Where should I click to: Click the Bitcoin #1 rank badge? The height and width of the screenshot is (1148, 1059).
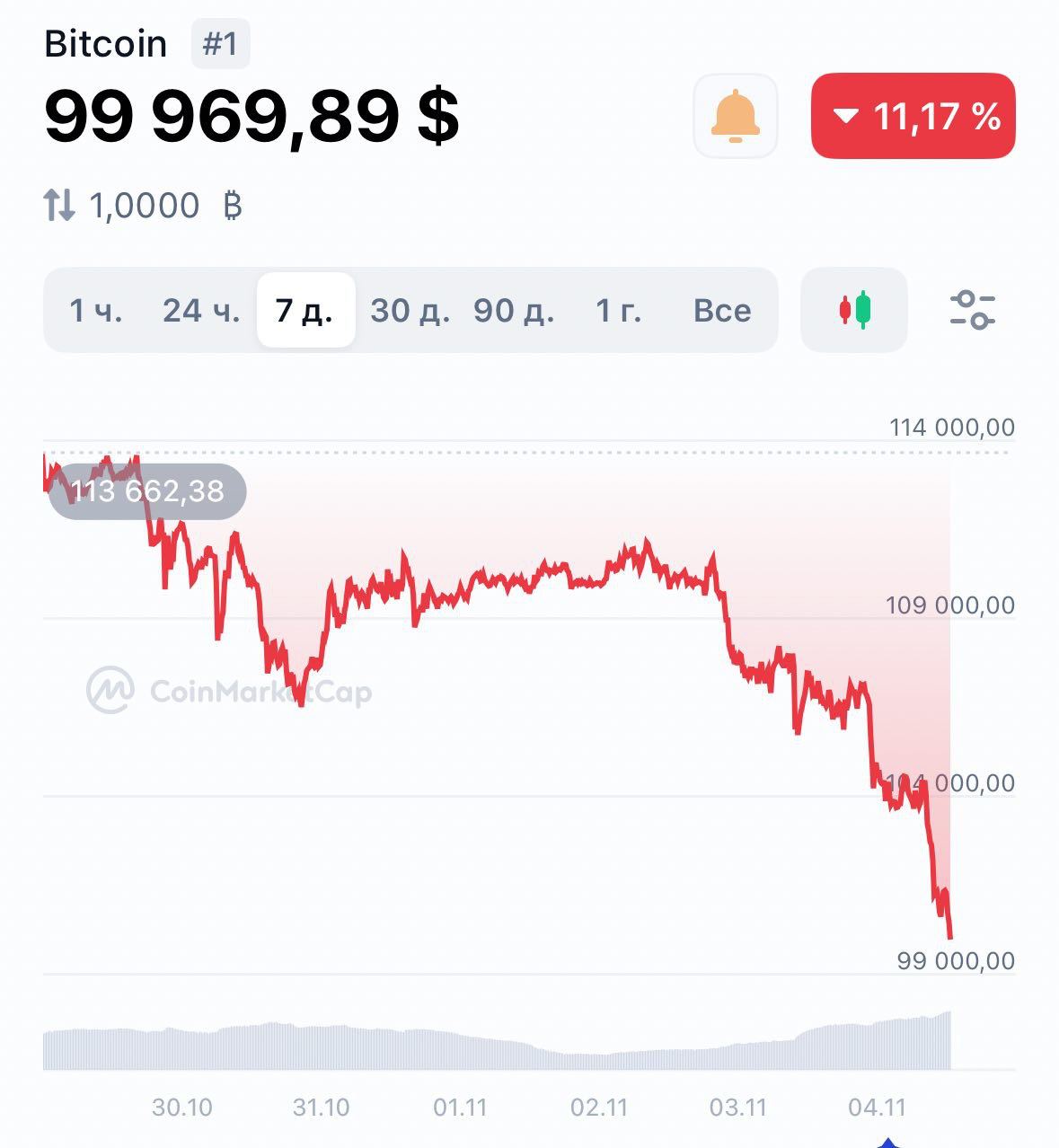click(222, 42)
